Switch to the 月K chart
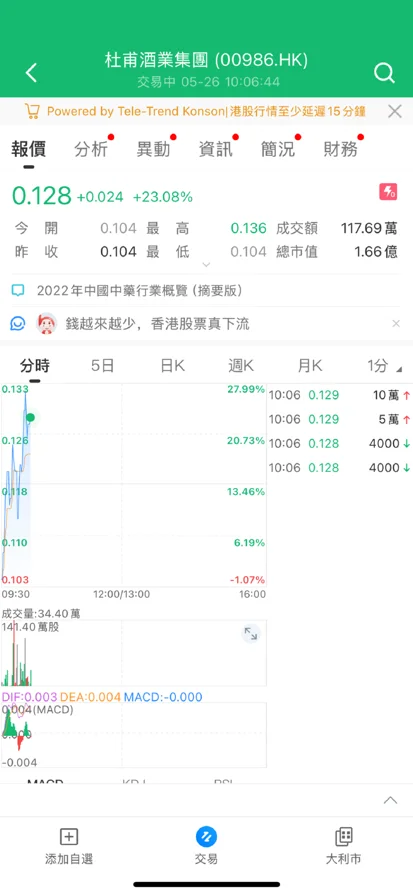413x896 pixels. pyautogui.click(x=309, y=366)
